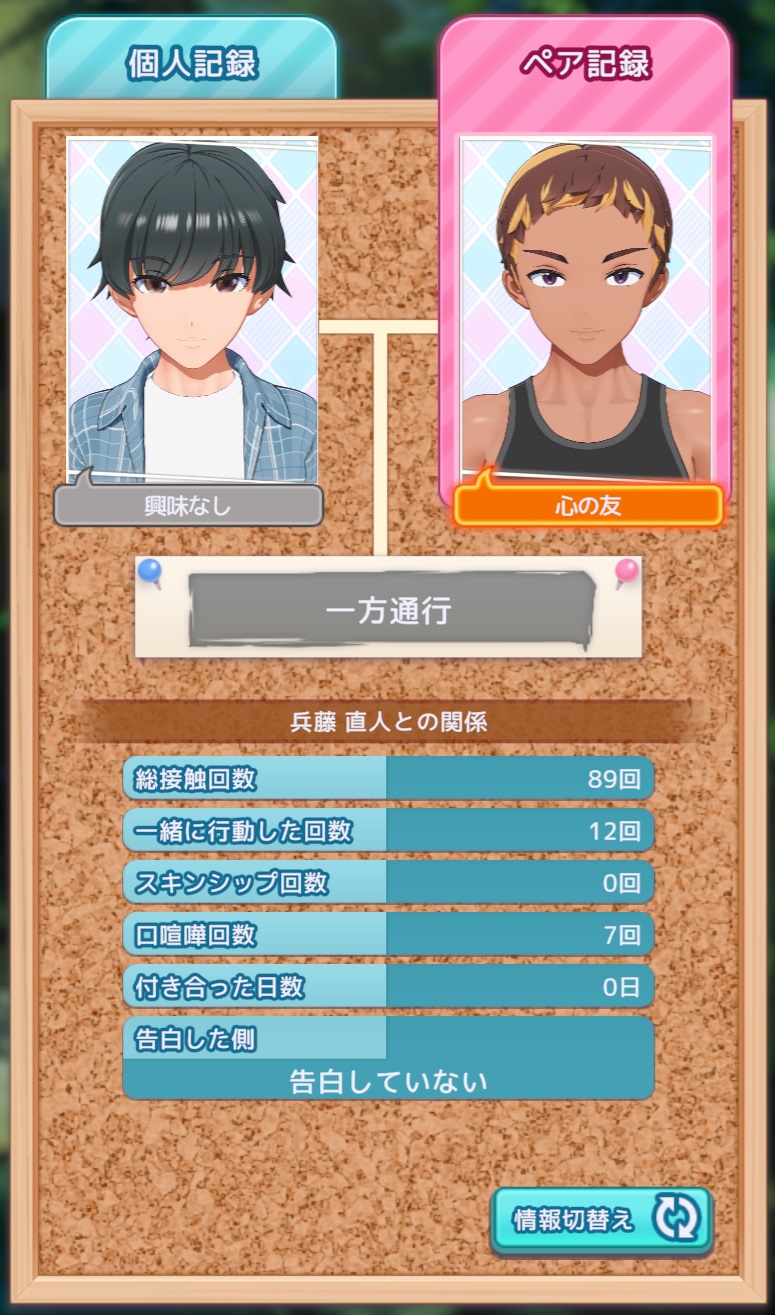Select the ペア記録 tab

[x=585, y=65]
